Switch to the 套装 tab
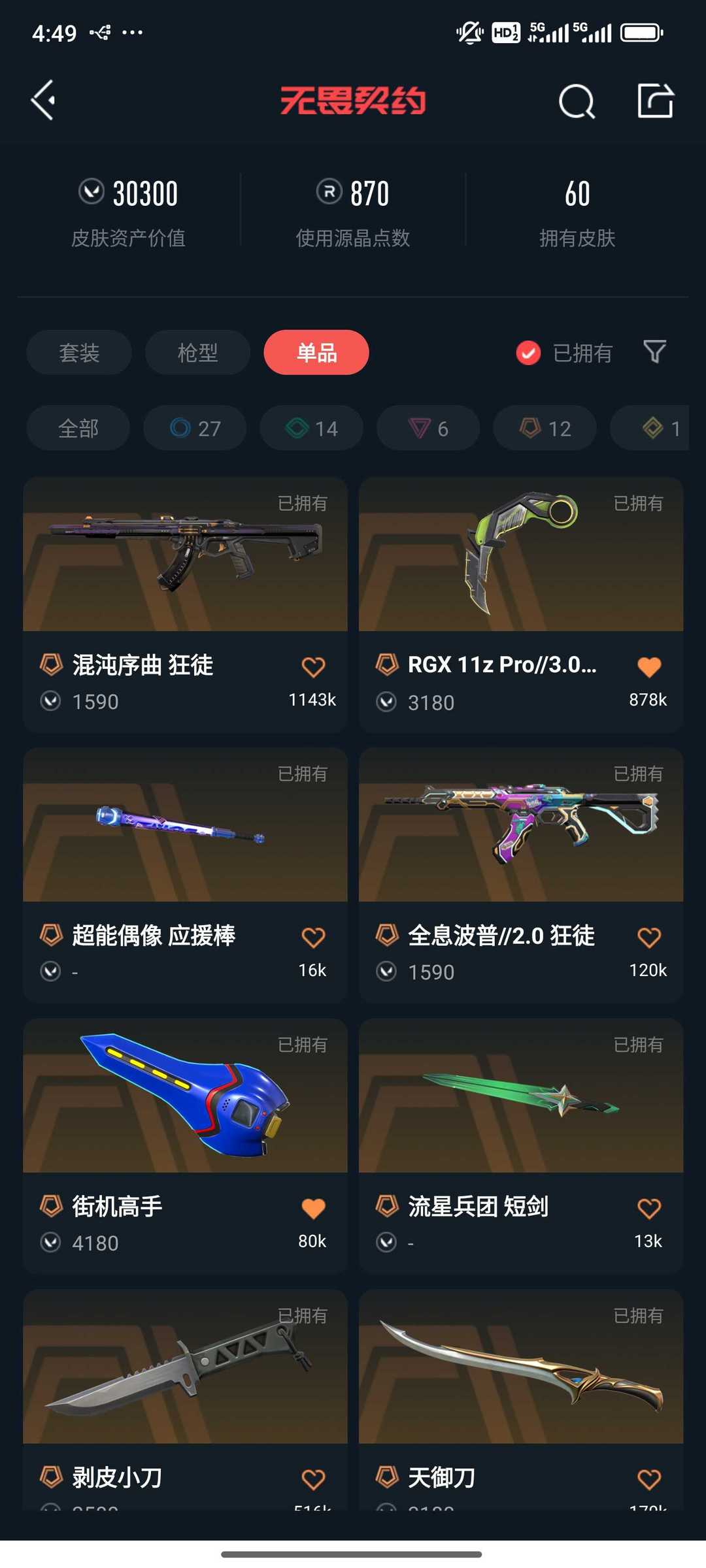Image resolution: width=706 pixels, height=1568 pixels. (79, 353)
